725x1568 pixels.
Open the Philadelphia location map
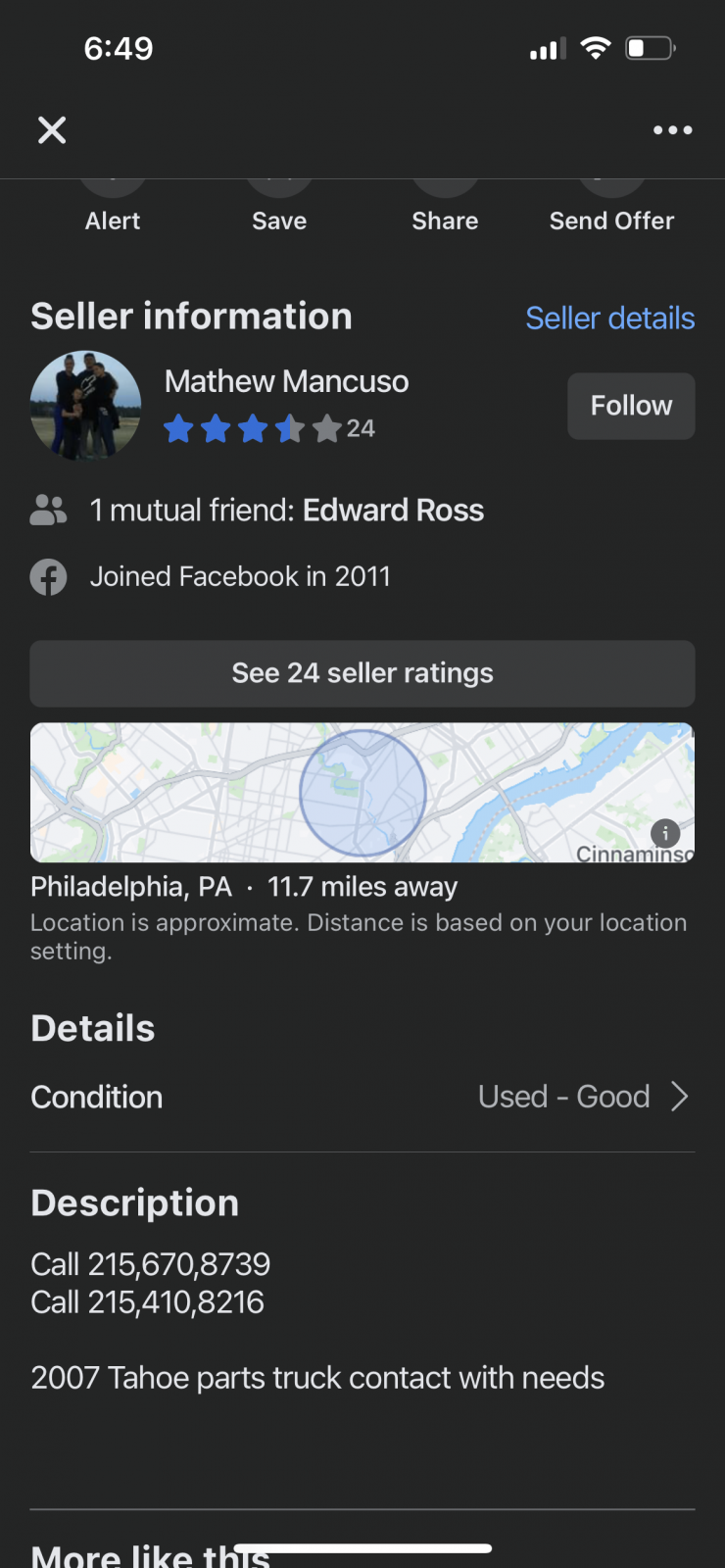(x=362, y=793)
